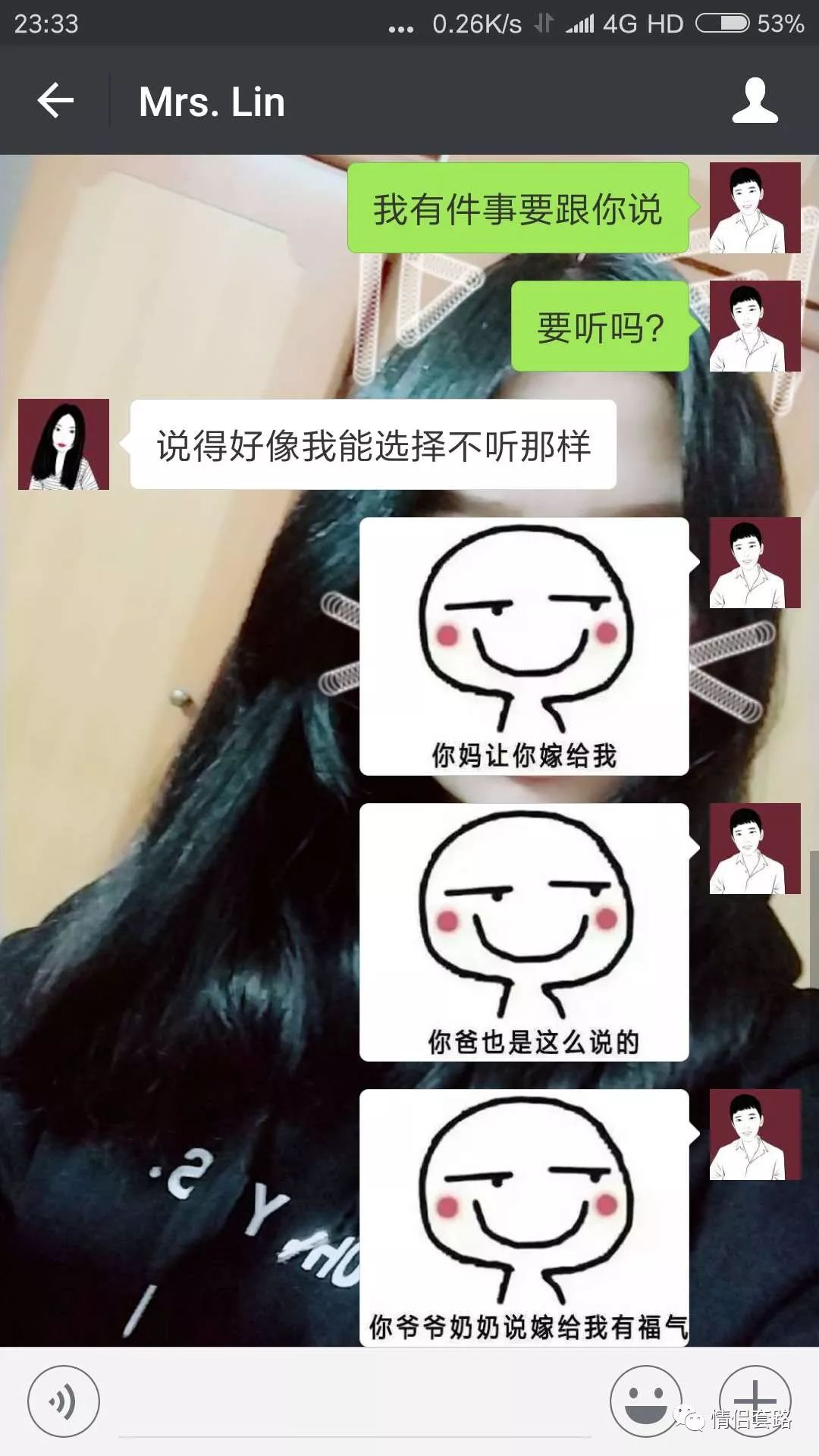The image size is (819, 1456).
Task: Switch to voice message input
Action: point(64,1401)
